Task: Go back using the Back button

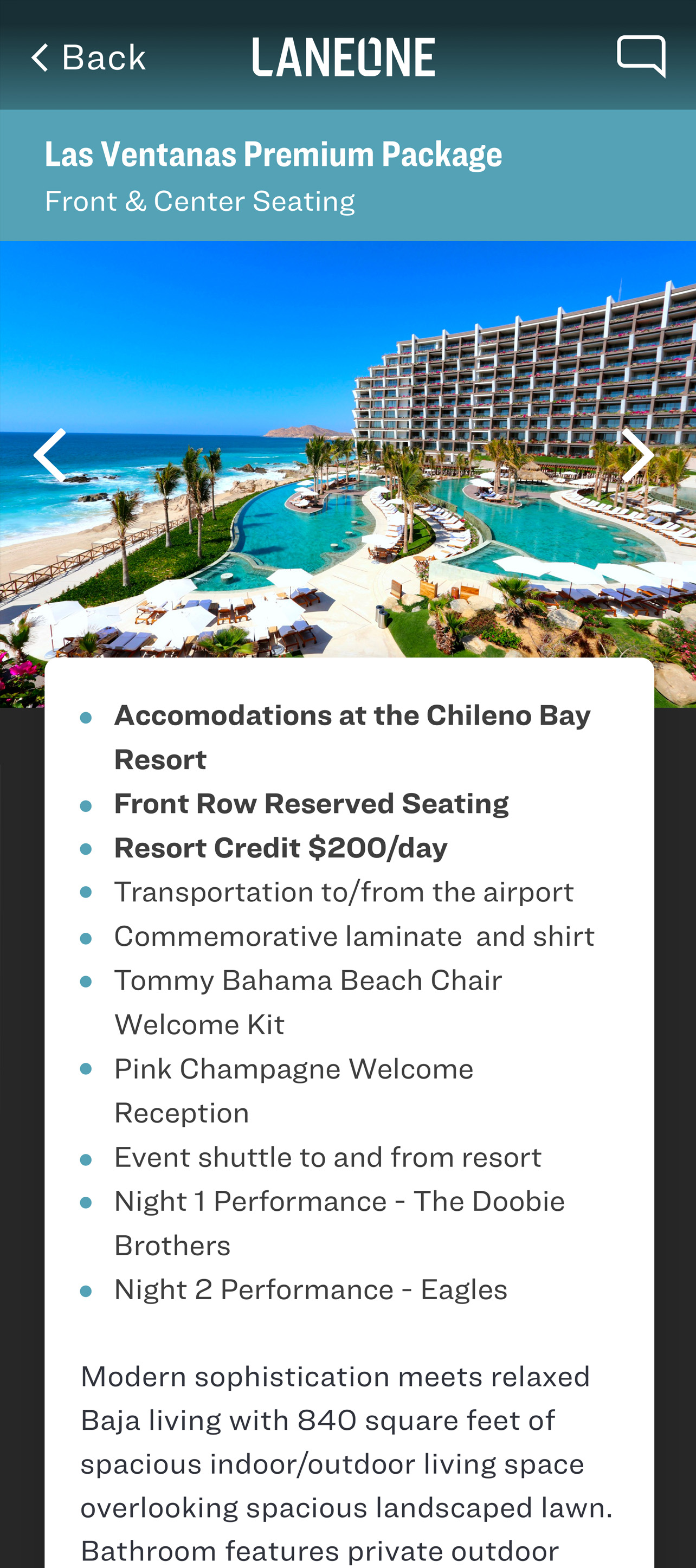Action: 88,58
